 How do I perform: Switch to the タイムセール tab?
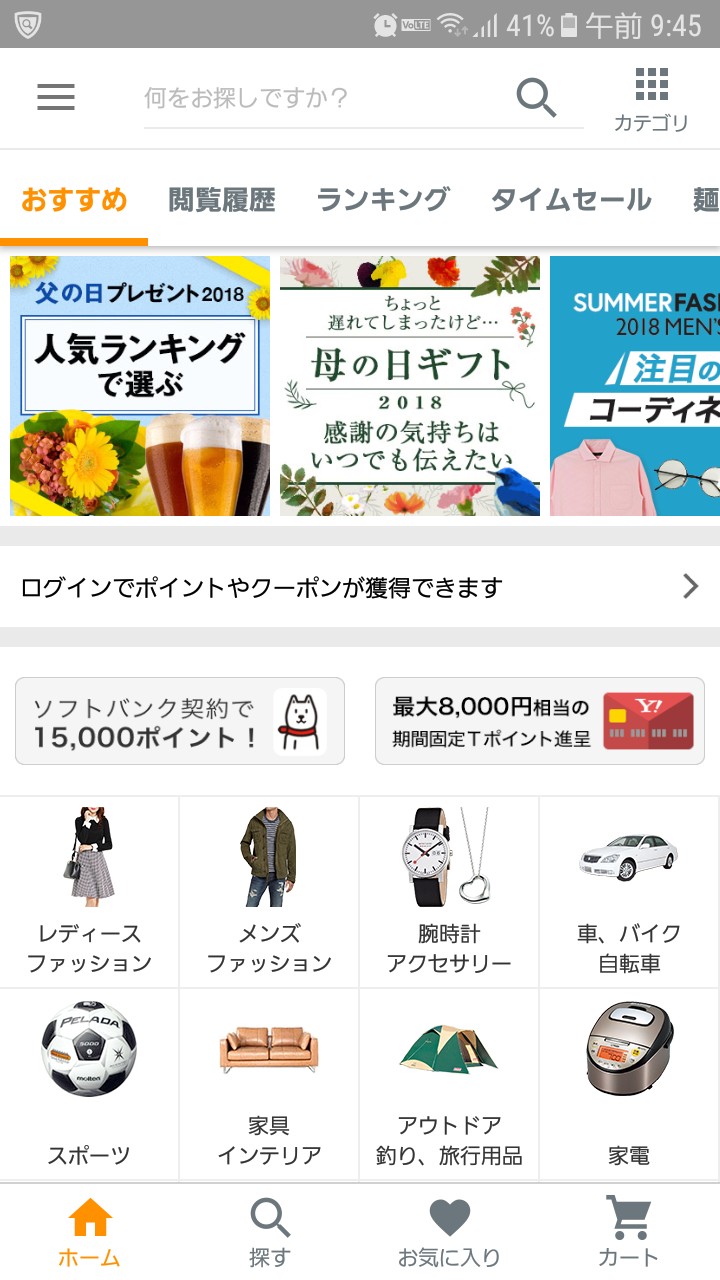[571, 200]
